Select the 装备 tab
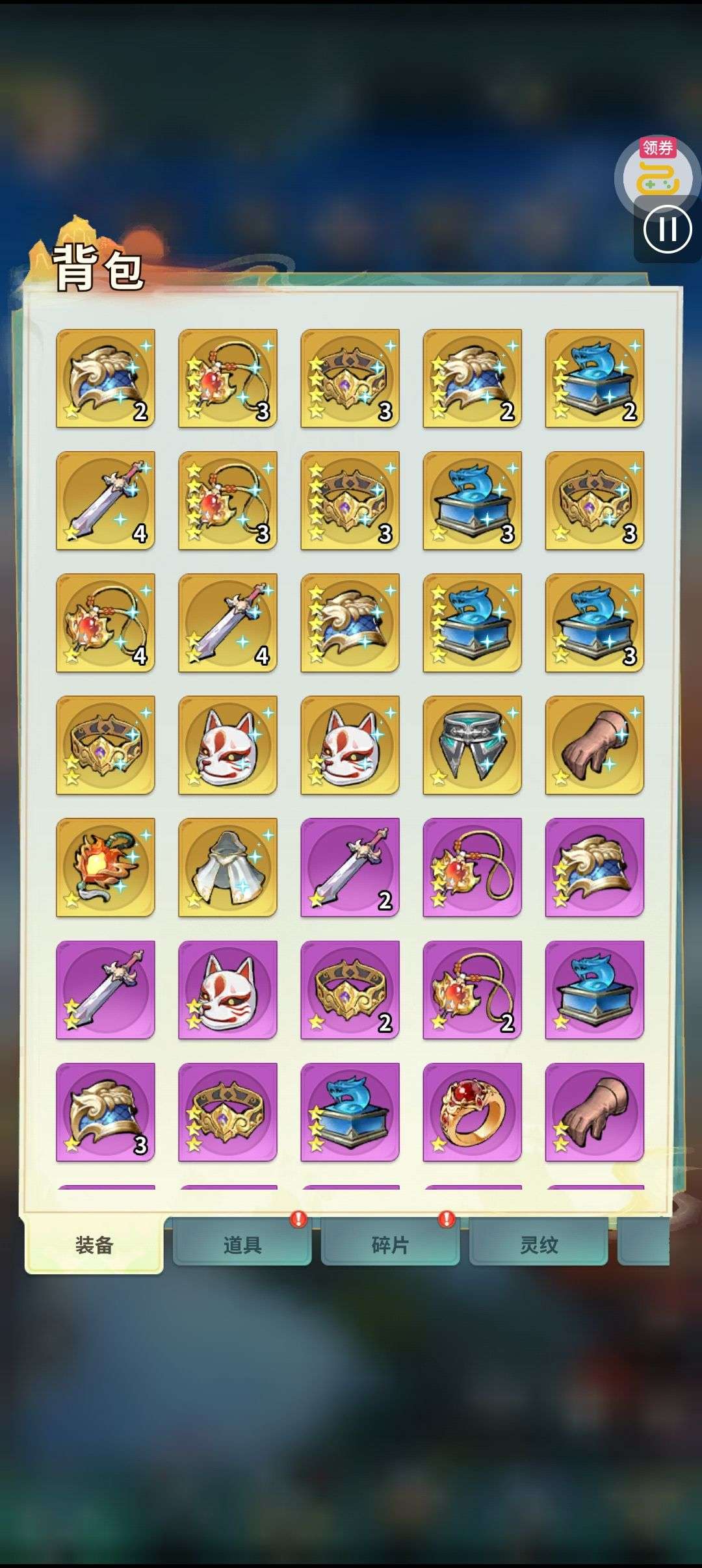Viewport: 702px width, 1568px height. 94,1245
